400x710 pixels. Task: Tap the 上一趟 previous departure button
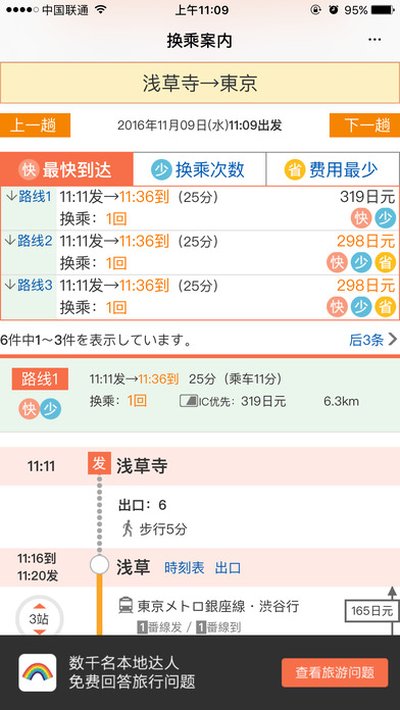pos(35,125)
